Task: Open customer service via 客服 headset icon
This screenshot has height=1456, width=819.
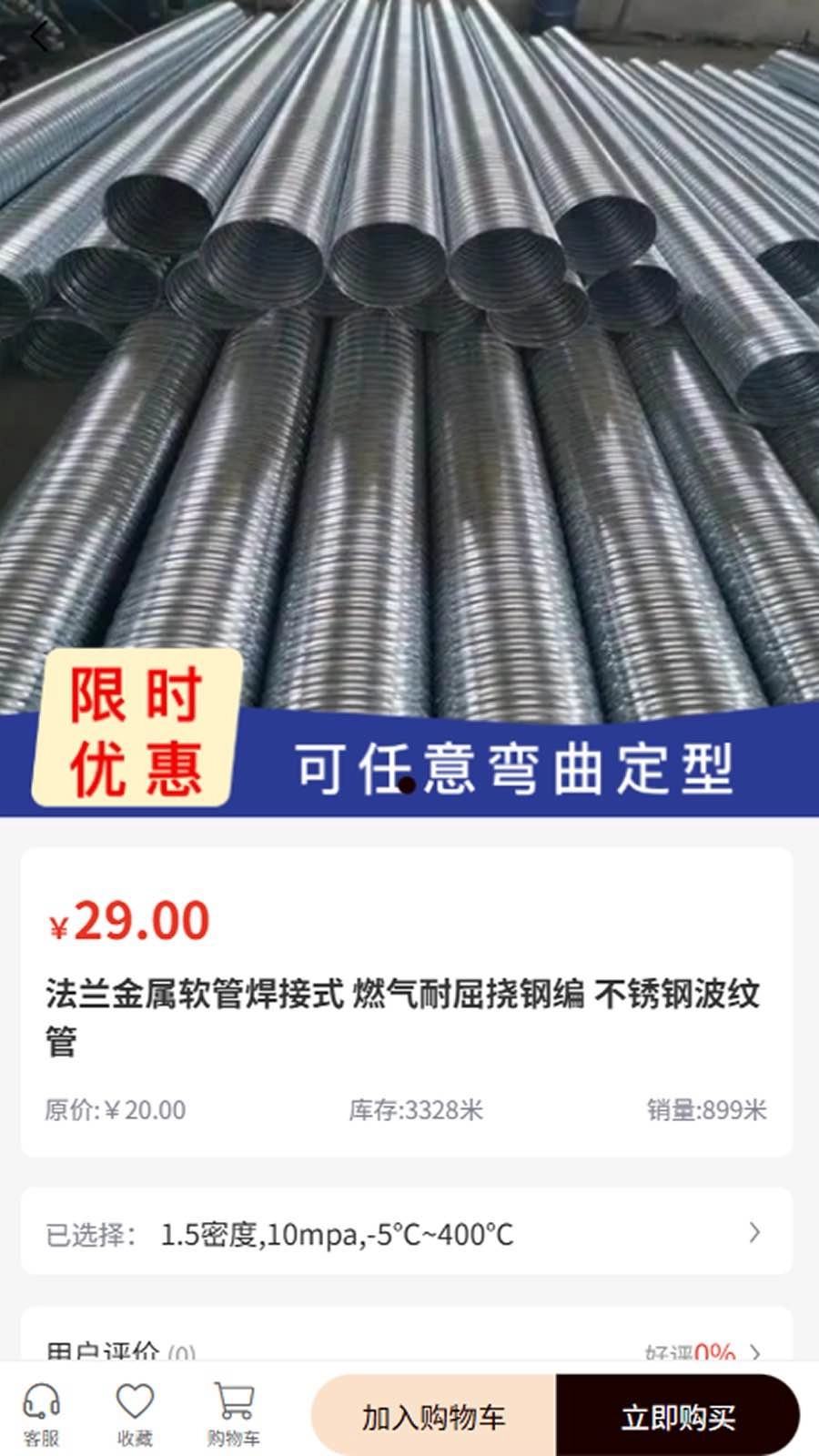Action: [x=42, y=1410]
